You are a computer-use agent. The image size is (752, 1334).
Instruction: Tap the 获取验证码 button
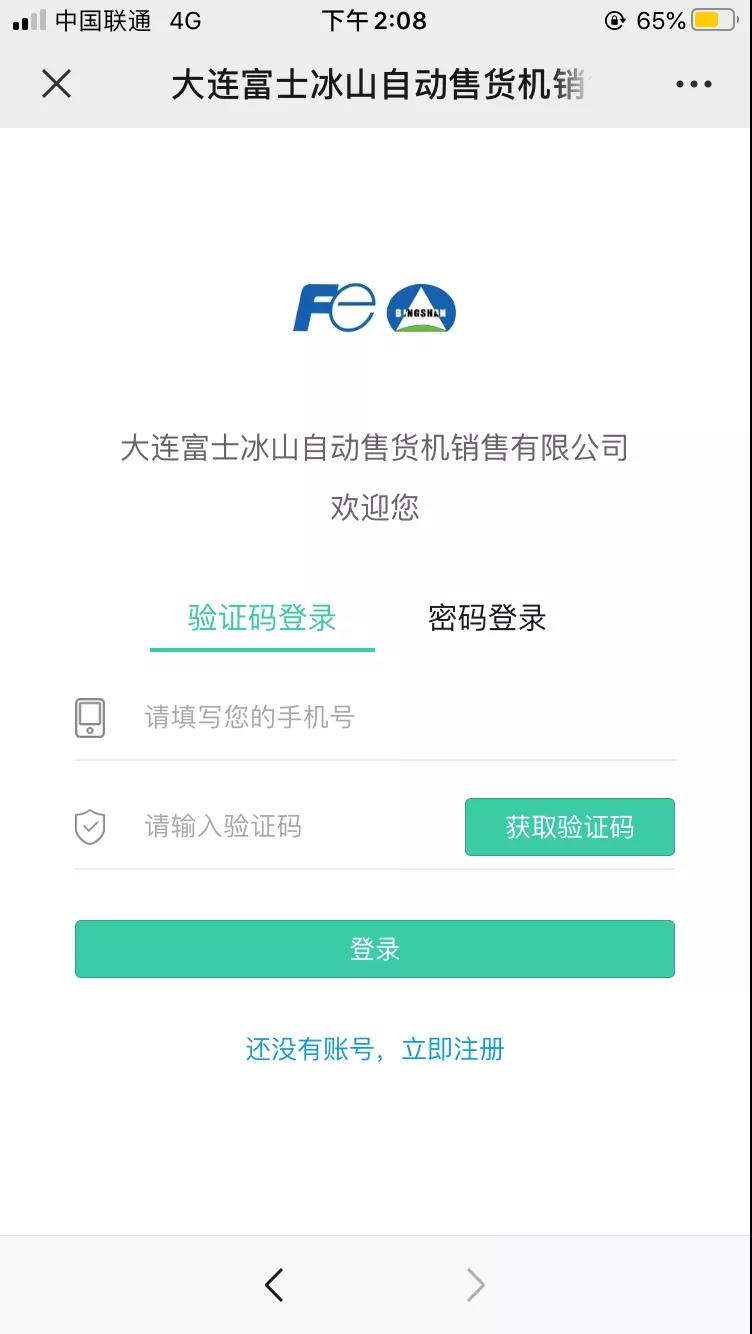(x=570, y=827)
